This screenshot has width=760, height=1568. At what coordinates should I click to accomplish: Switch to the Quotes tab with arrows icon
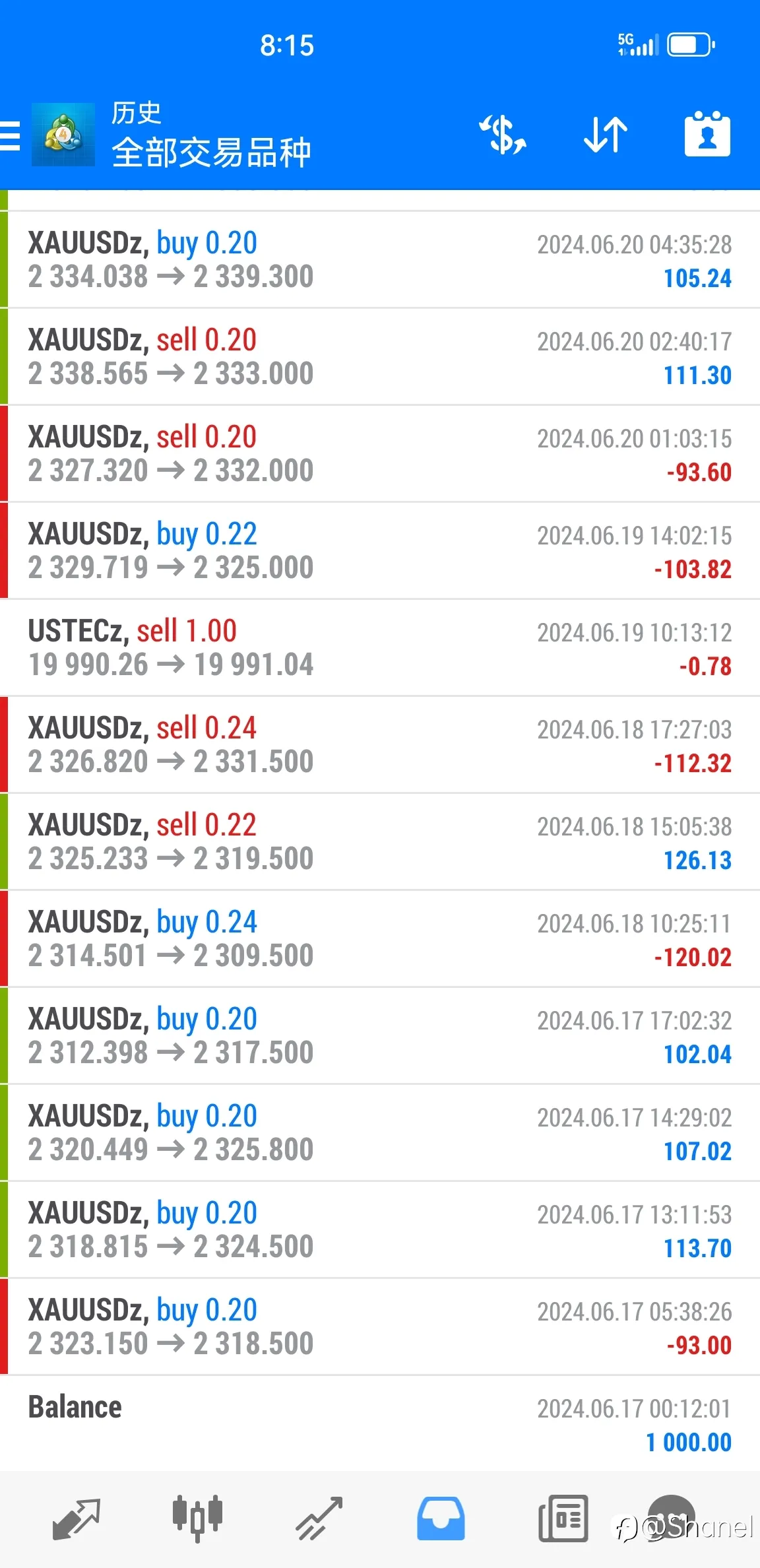click(x=76, y=1519)
